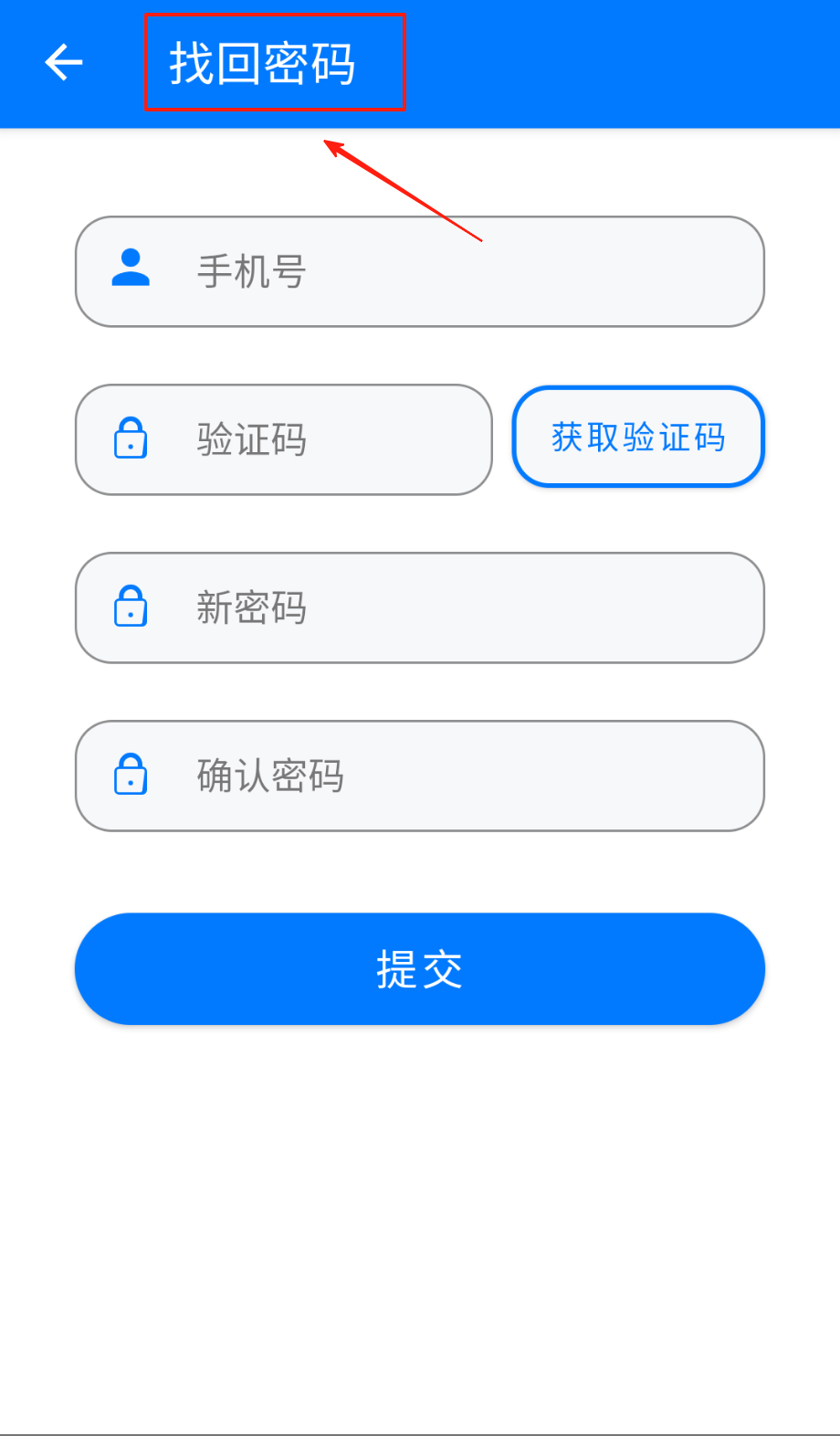The width and height of the screenshot is (840, 1436).
Task: Select the 确认密码 confirm password field
Action: pyautogui.click(x=420, y=776)
